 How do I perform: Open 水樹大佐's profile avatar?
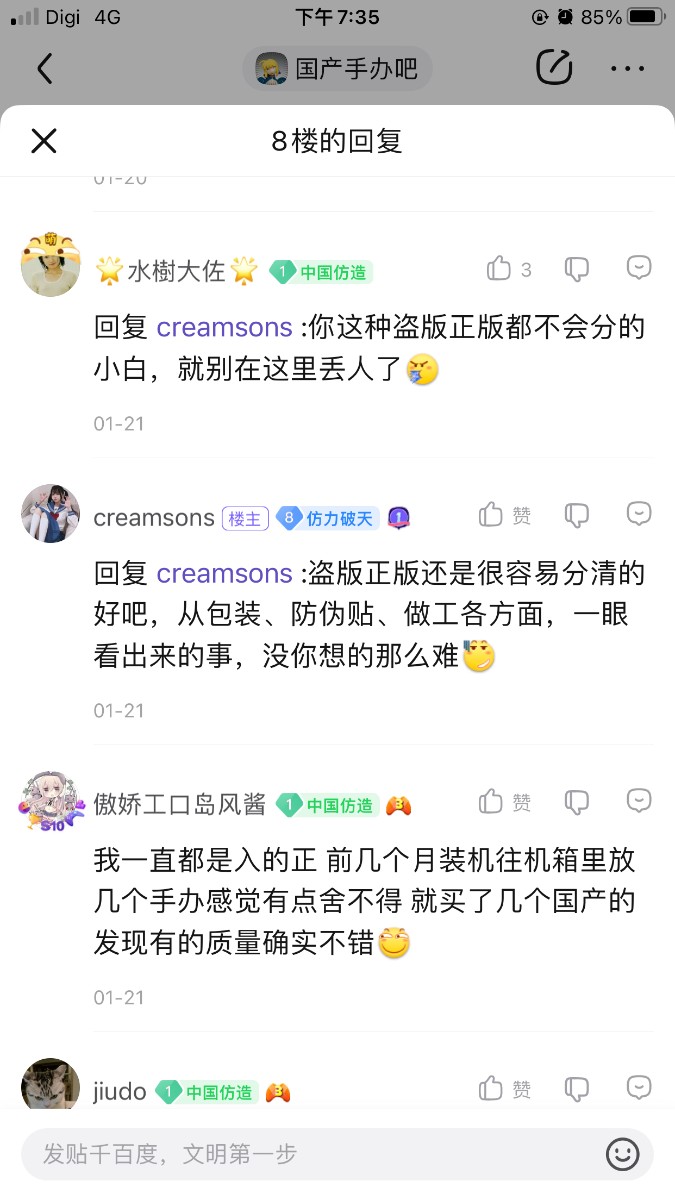[50, 267]
